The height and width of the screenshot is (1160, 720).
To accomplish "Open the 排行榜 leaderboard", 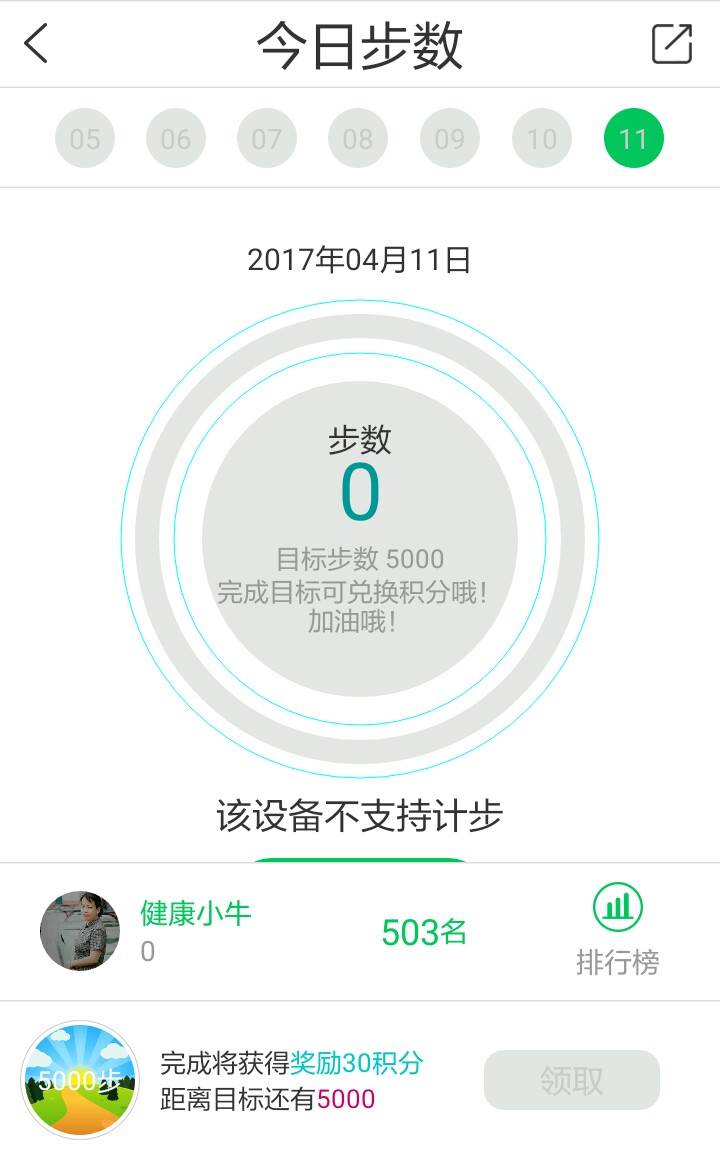I will click(618, 931).
